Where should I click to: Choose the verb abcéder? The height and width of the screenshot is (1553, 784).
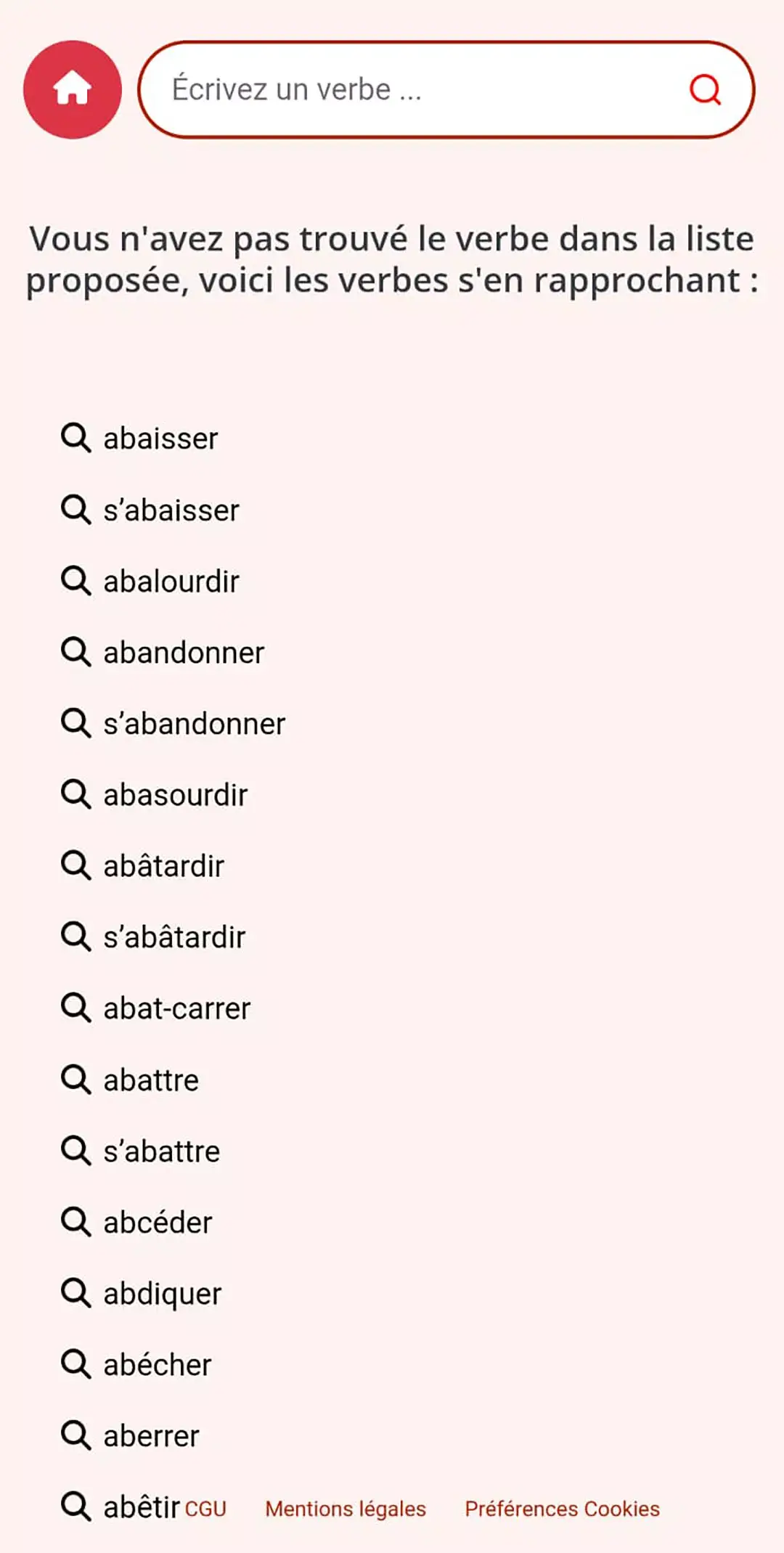click(158, 1222)
